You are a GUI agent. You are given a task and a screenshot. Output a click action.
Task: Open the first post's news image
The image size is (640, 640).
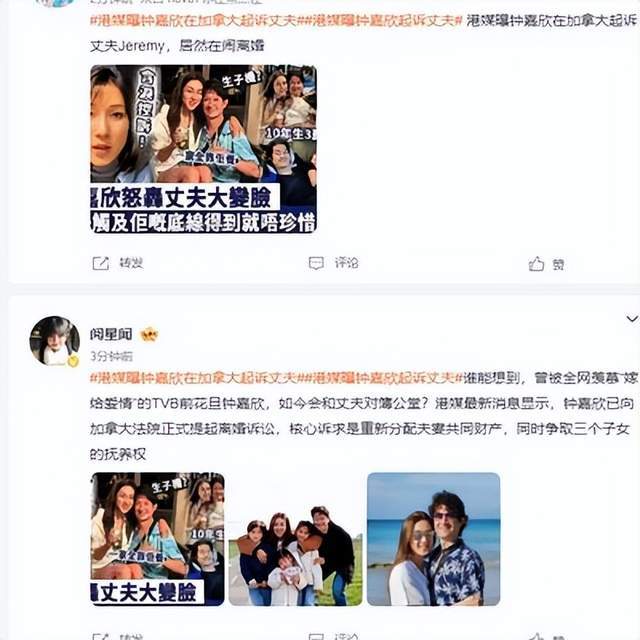point(203,149)
